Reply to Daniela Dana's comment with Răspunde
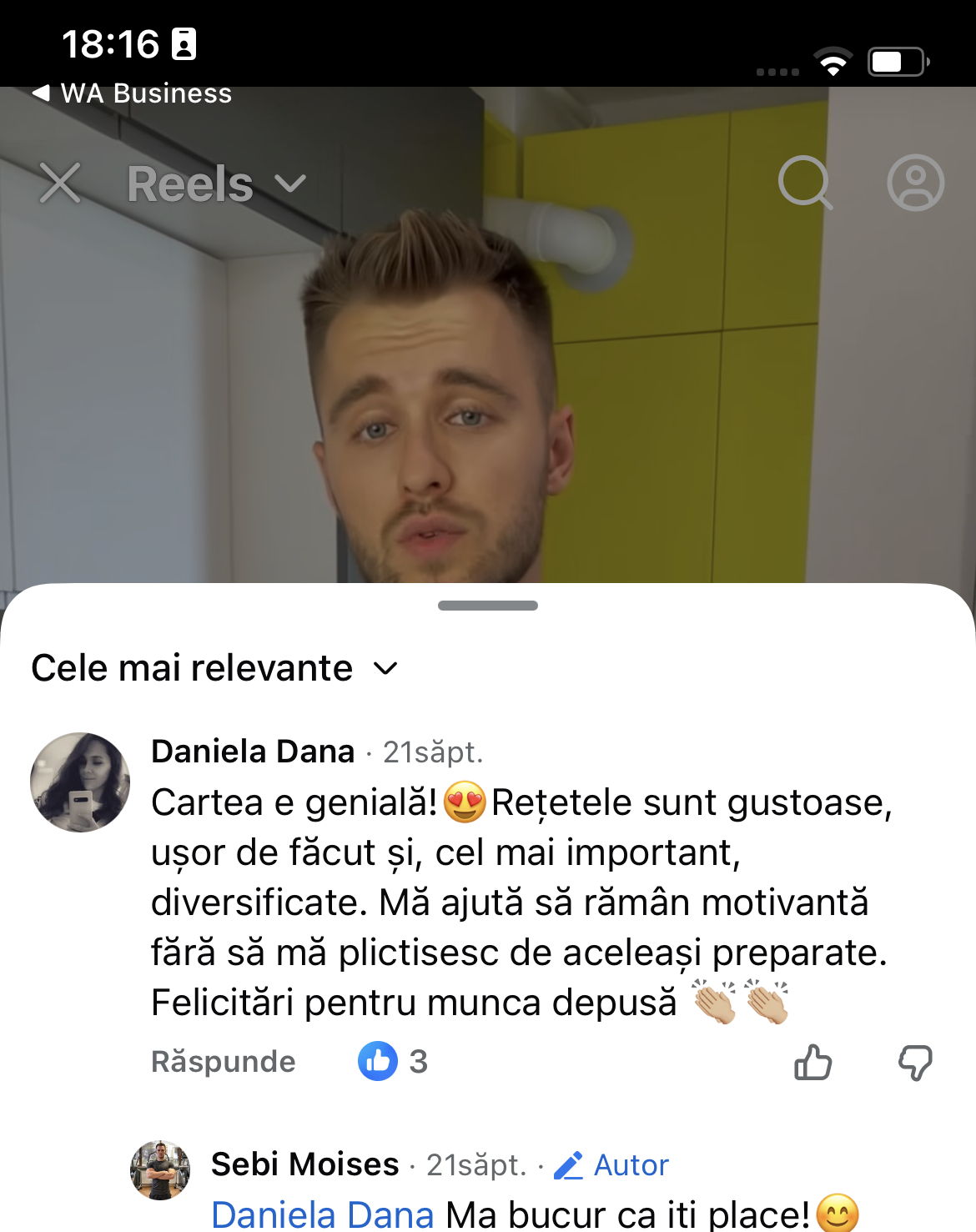 (x=223, y=1062)
